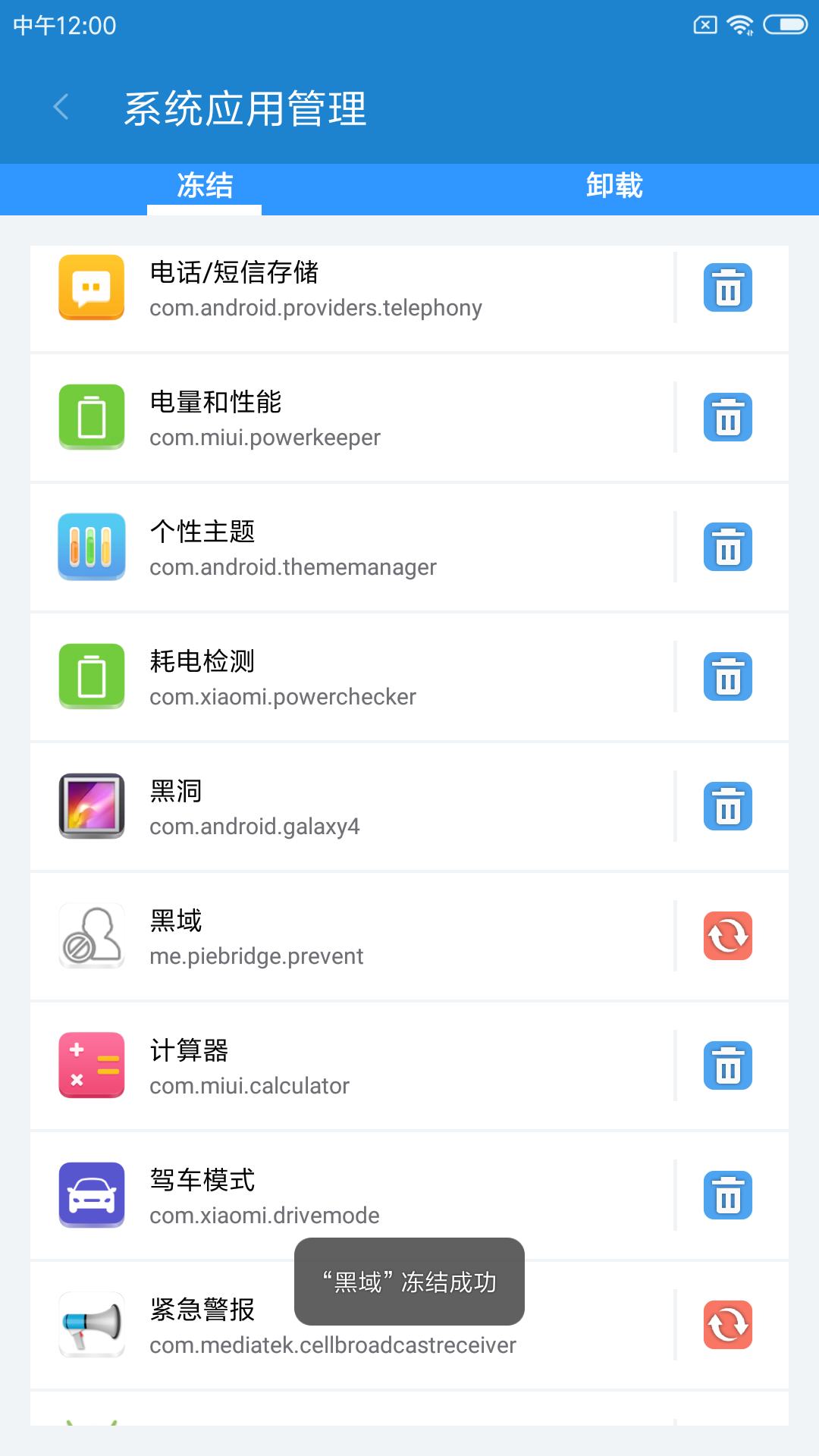Viewport: 819px width, 1456px height.
Task: Tap the trash icon for 计算器
Action: (x=728, y=1066)
